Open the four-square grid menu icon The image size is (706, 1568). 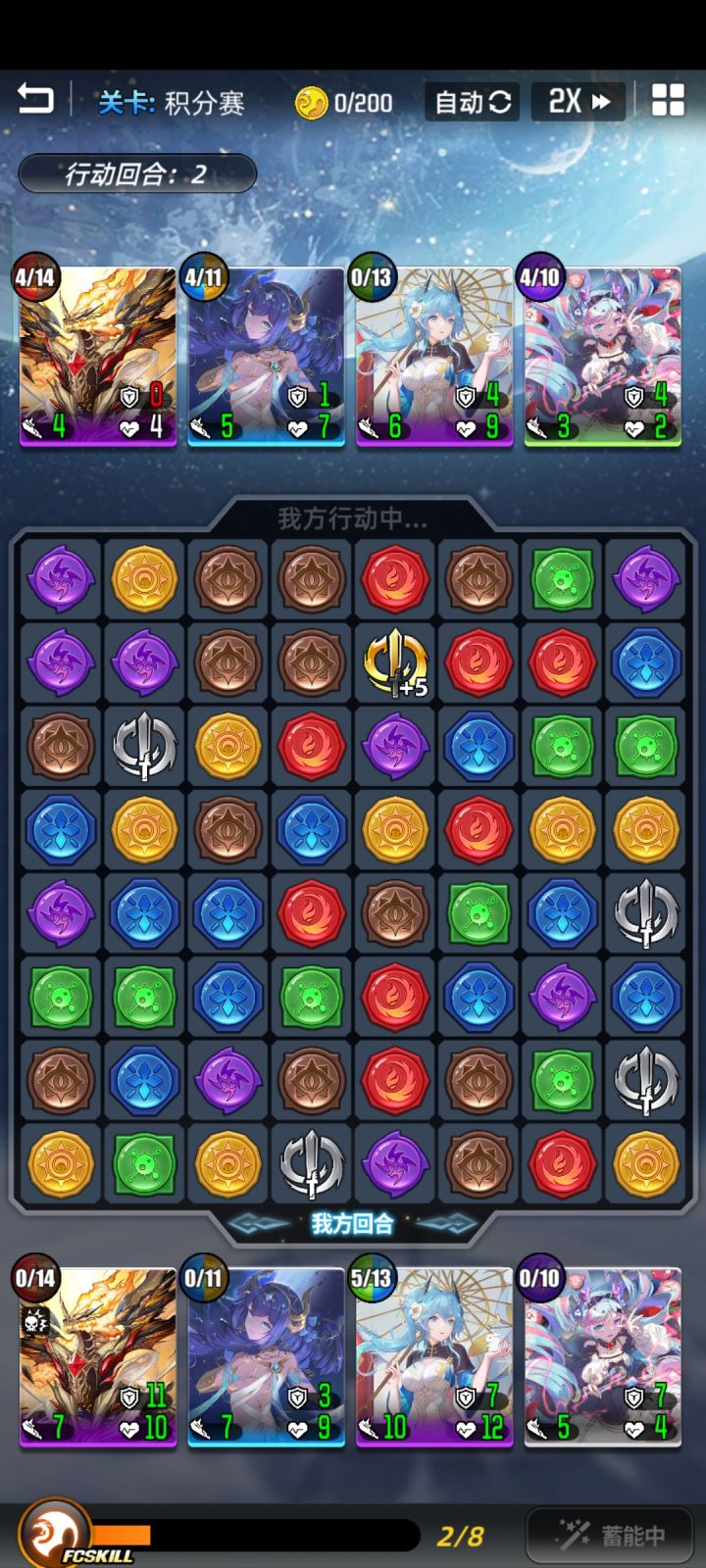671,102
